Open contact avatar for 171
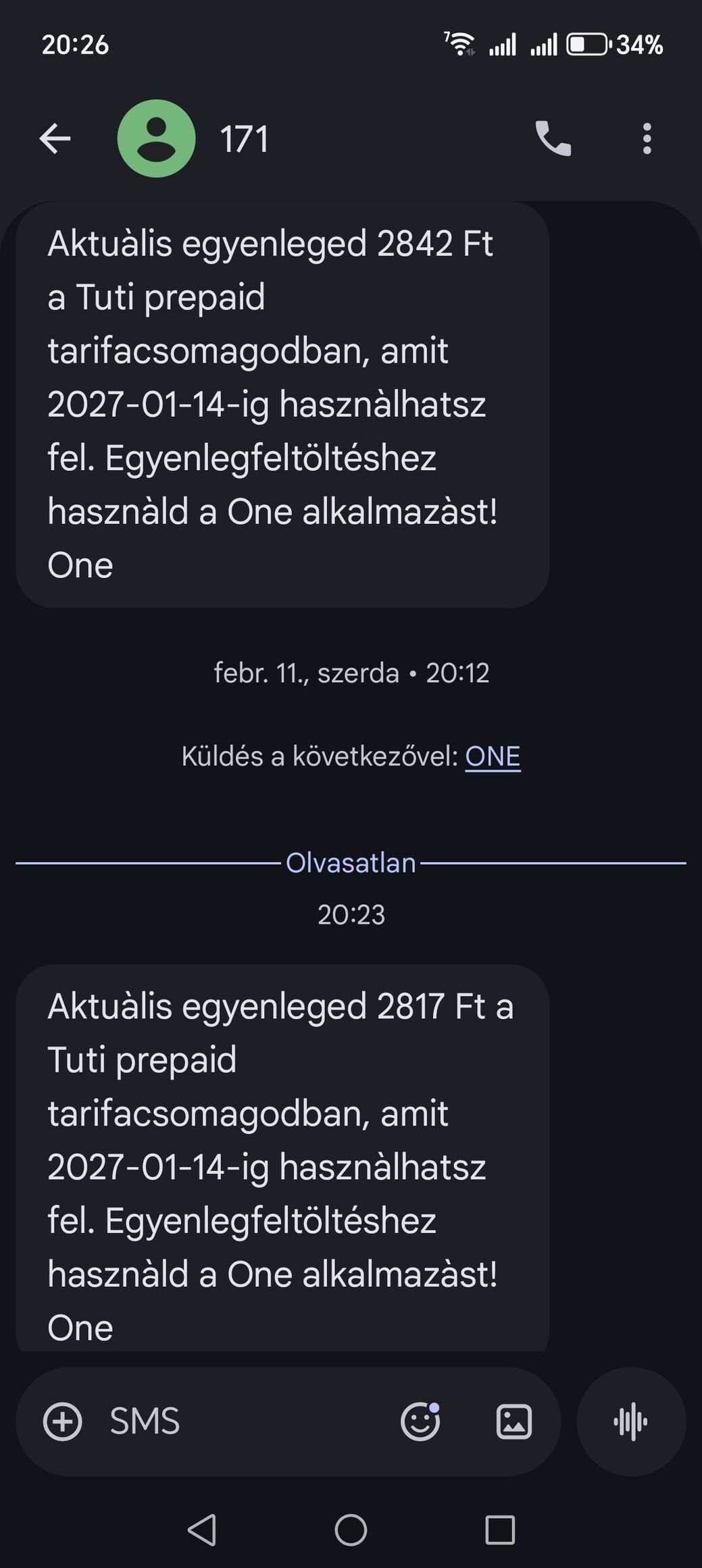This screenshot has height=1568, width=702. point(156,139)
